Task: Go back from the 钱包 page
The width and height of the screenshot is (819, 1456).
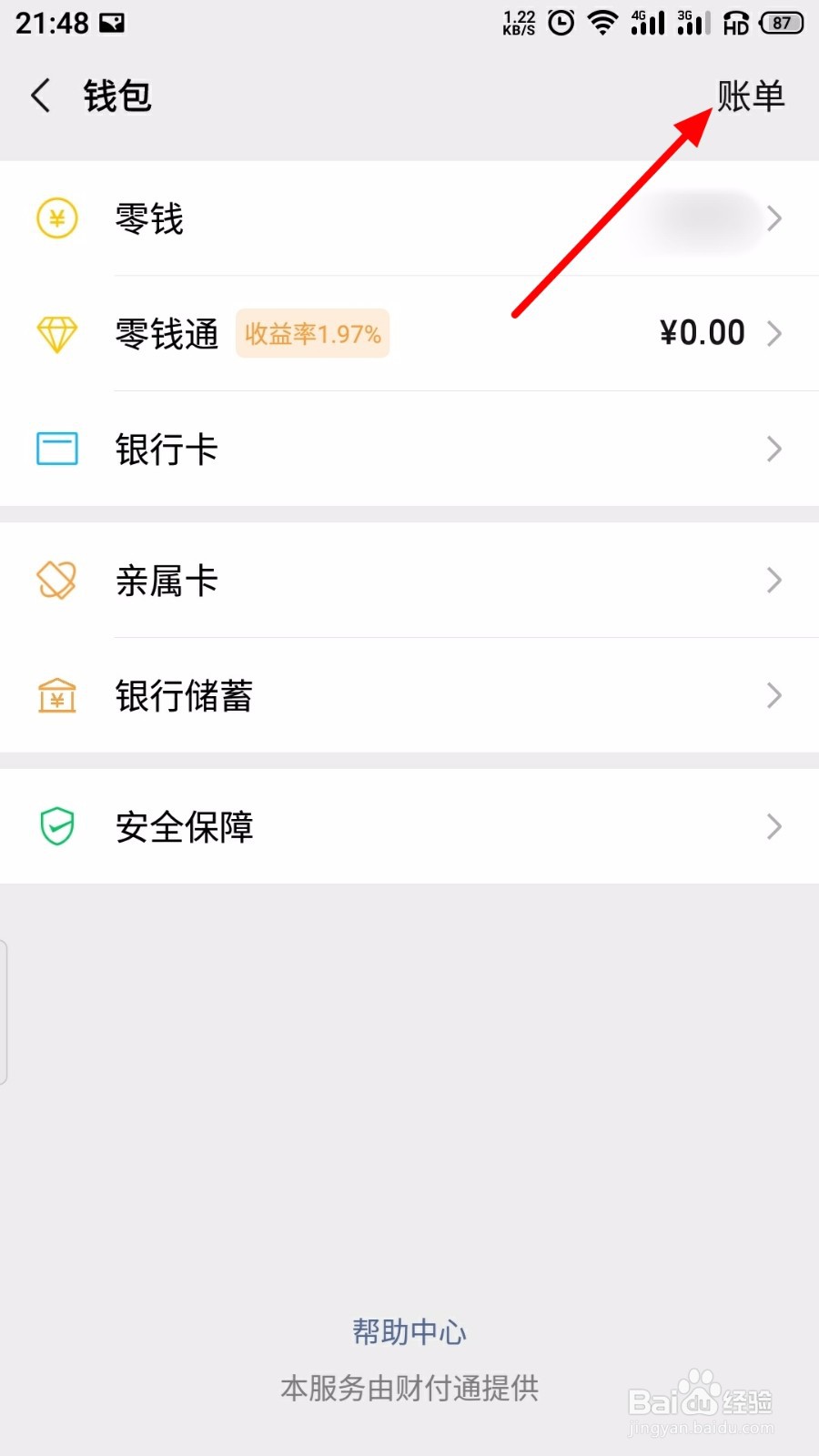Action: (x=41, y=96)
